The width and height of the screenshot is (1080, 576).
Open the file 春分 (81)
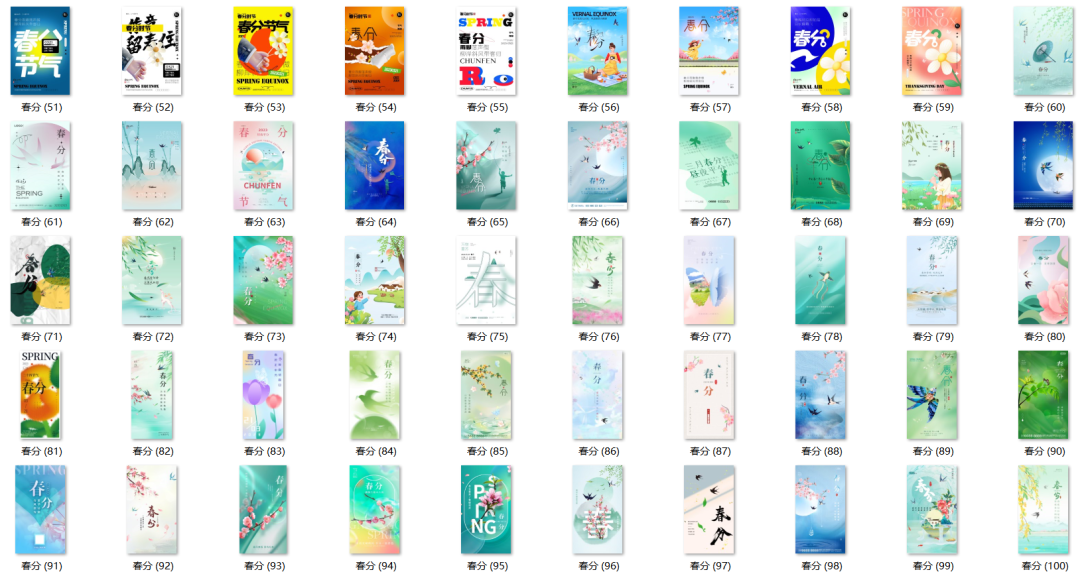pyautogui.click(x=41, y=396)
